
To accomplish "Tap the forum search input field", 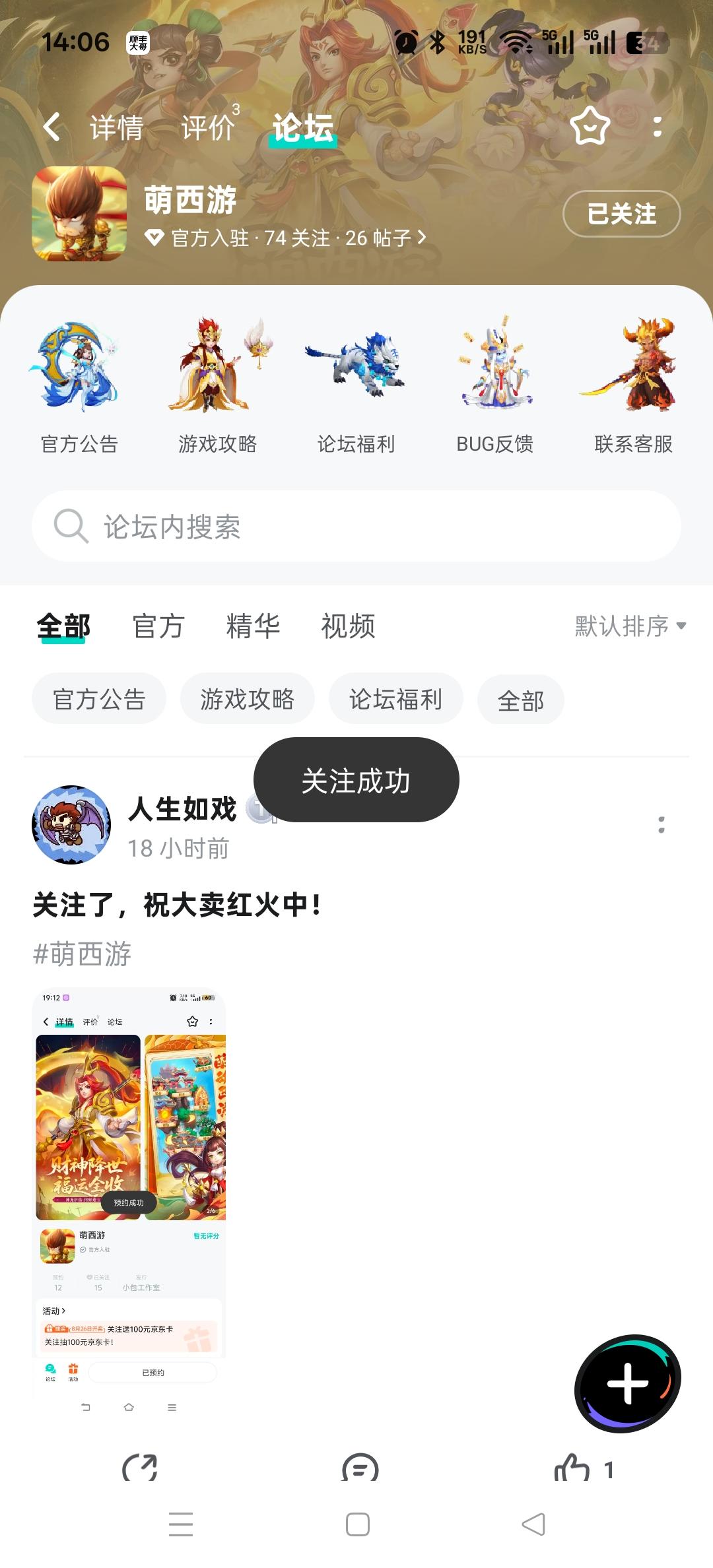I will [356, 526].
